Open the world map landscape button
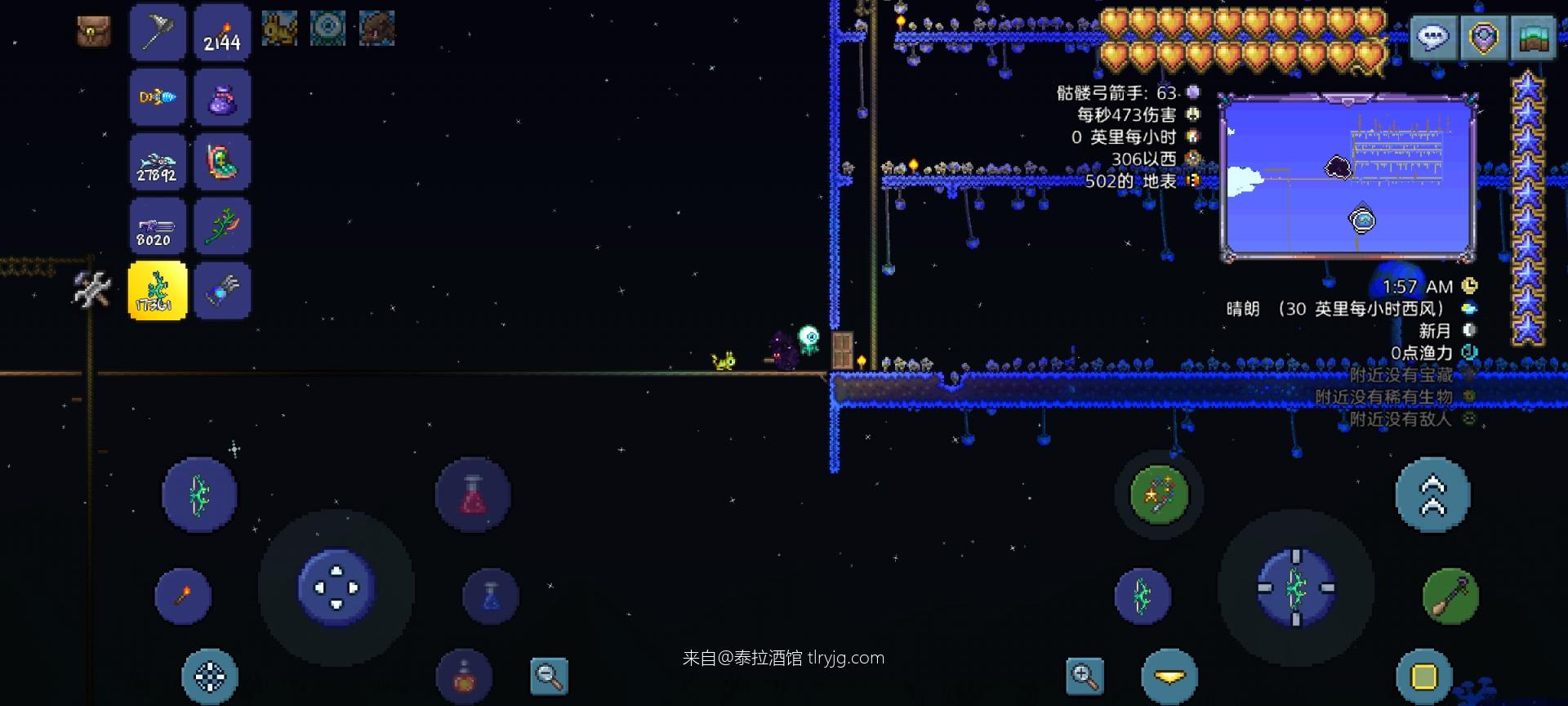The width and height of the screenshot is (1568, 706). [x=1533, y=37]
